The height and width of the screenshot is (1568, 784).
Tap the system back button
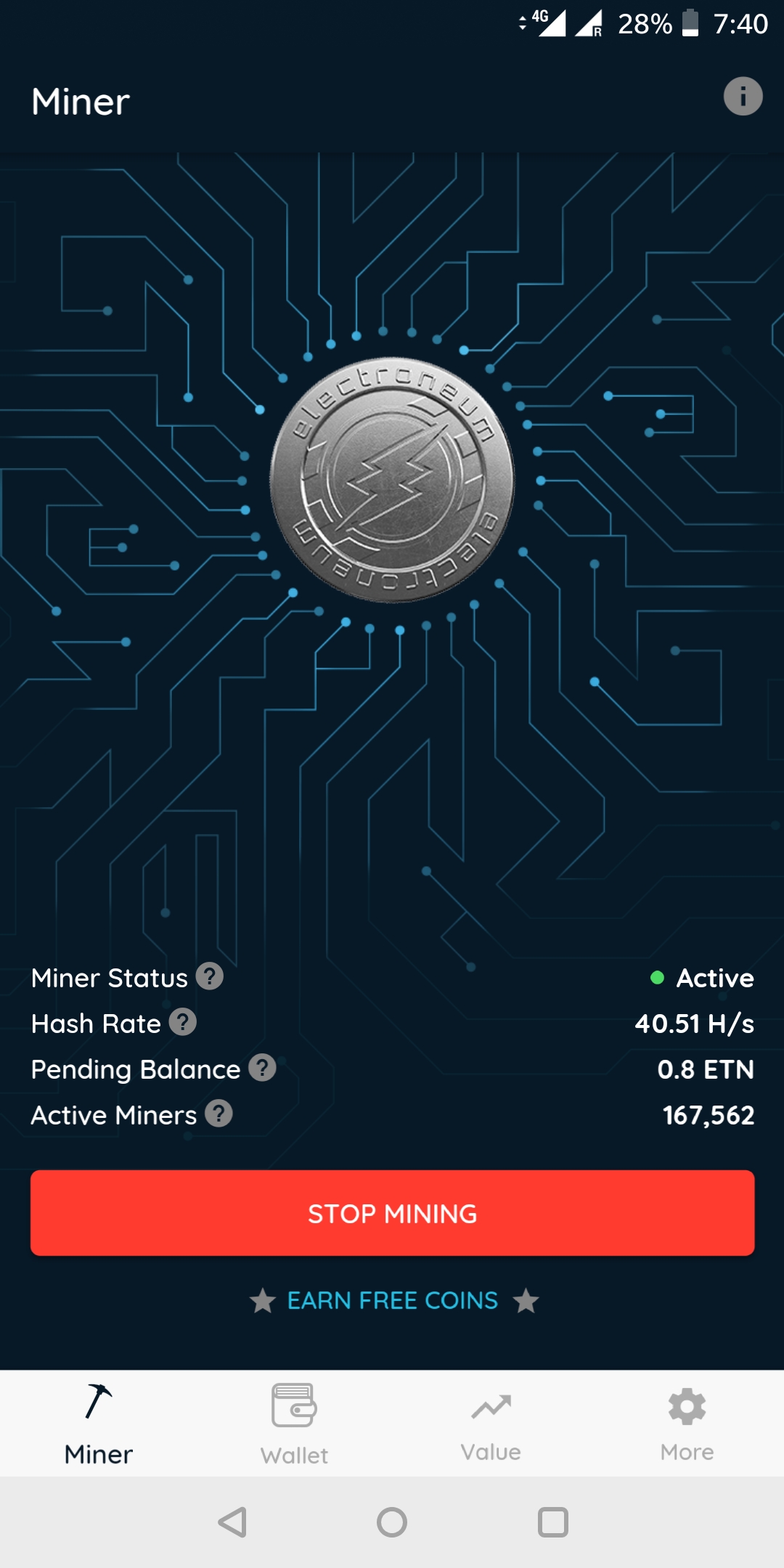pos(233,1522)
